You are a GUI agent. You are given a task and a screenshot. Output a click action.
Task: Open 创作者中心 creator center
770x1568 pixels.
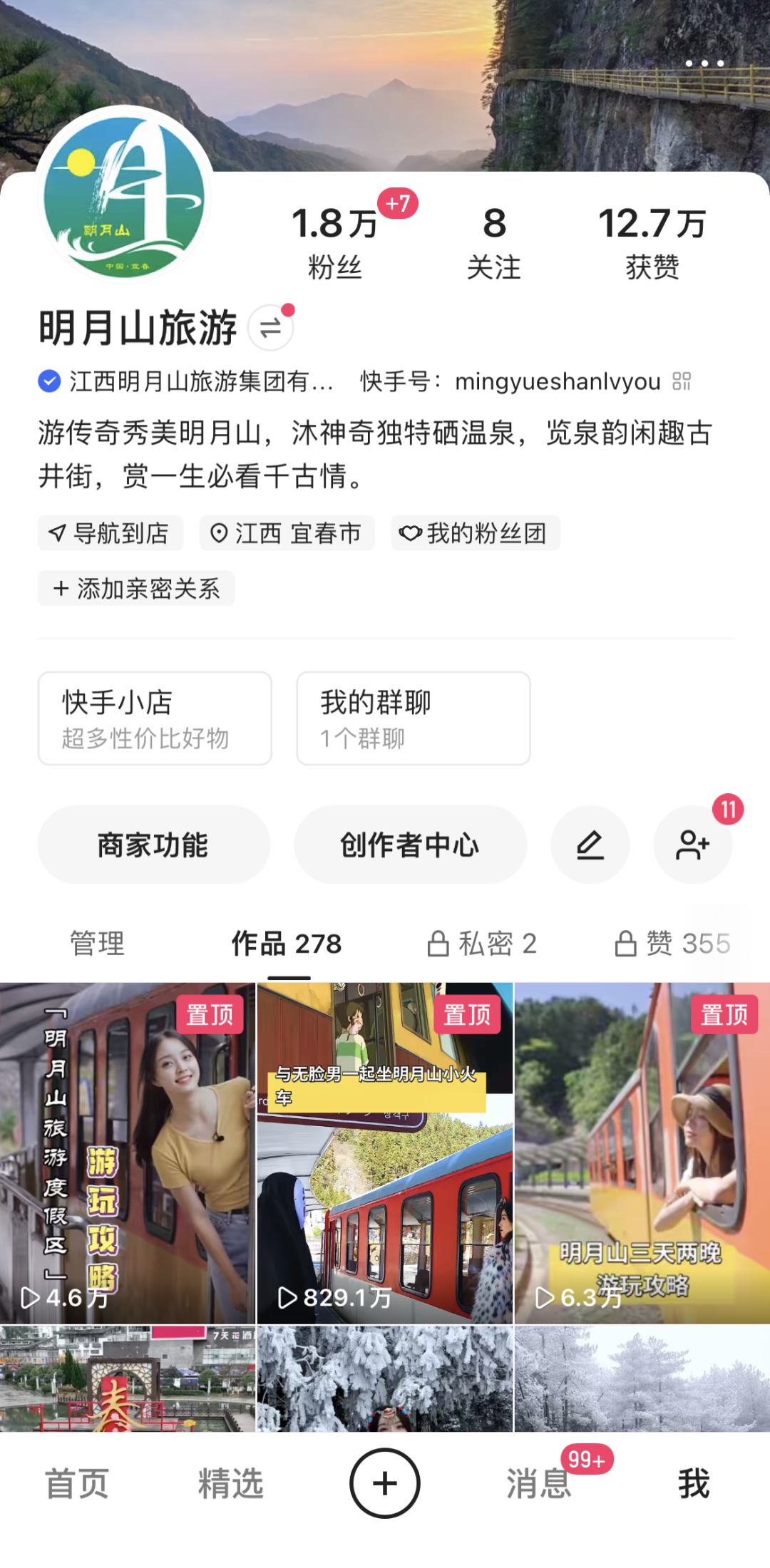click(410, 845)
